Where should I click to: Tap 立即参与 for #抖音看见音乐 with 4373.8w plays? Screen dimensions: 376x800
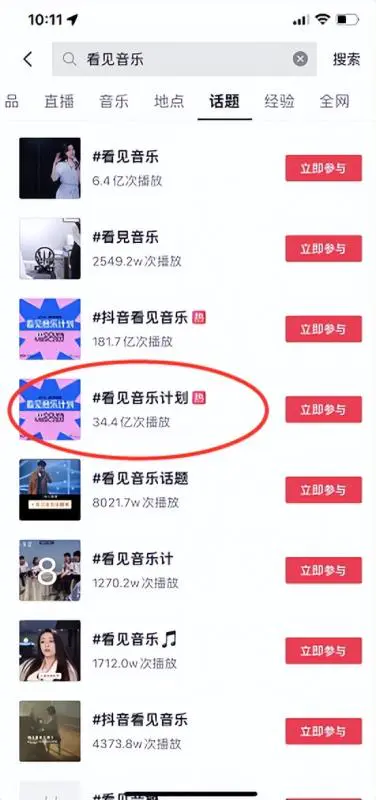coord(323,731)
